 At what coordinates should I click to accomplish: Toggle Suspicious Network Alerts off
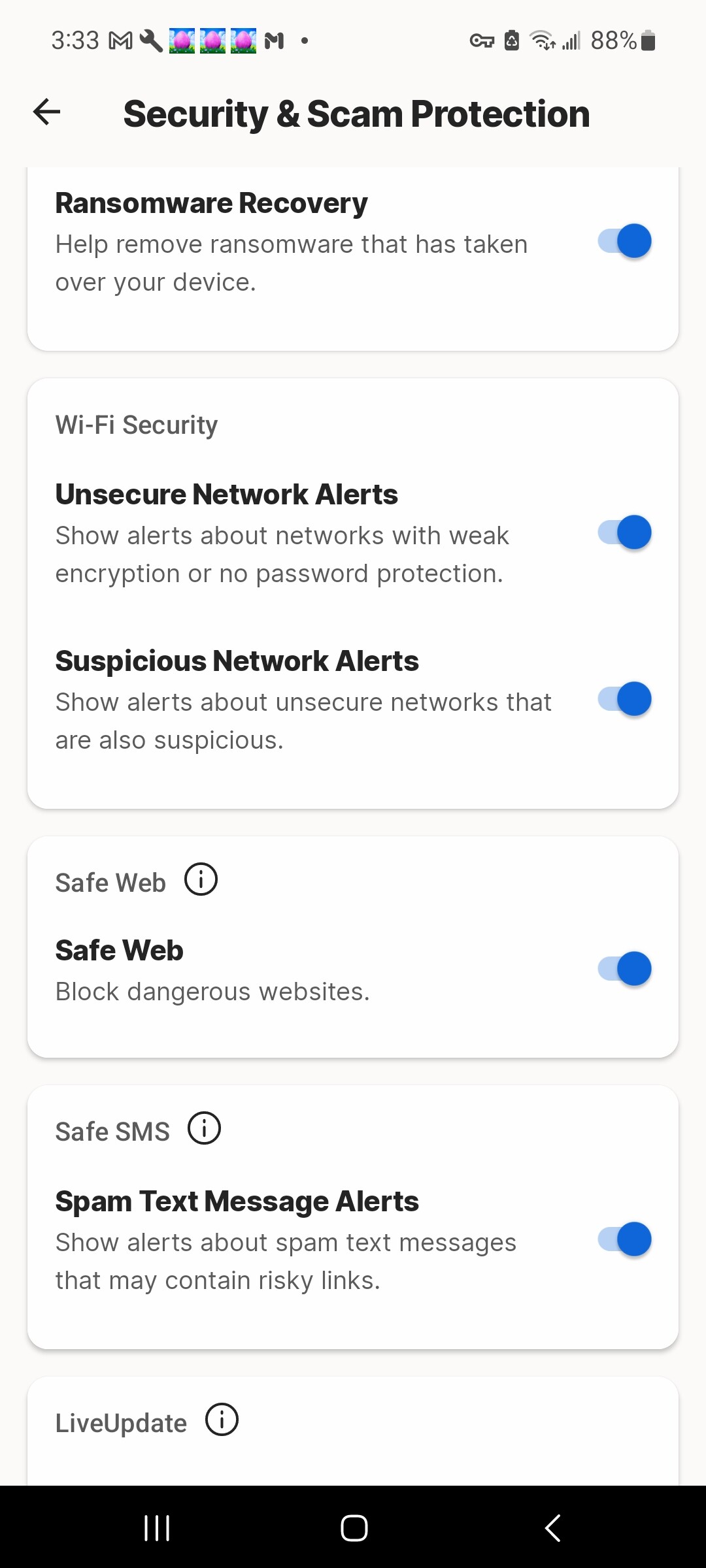624,699
